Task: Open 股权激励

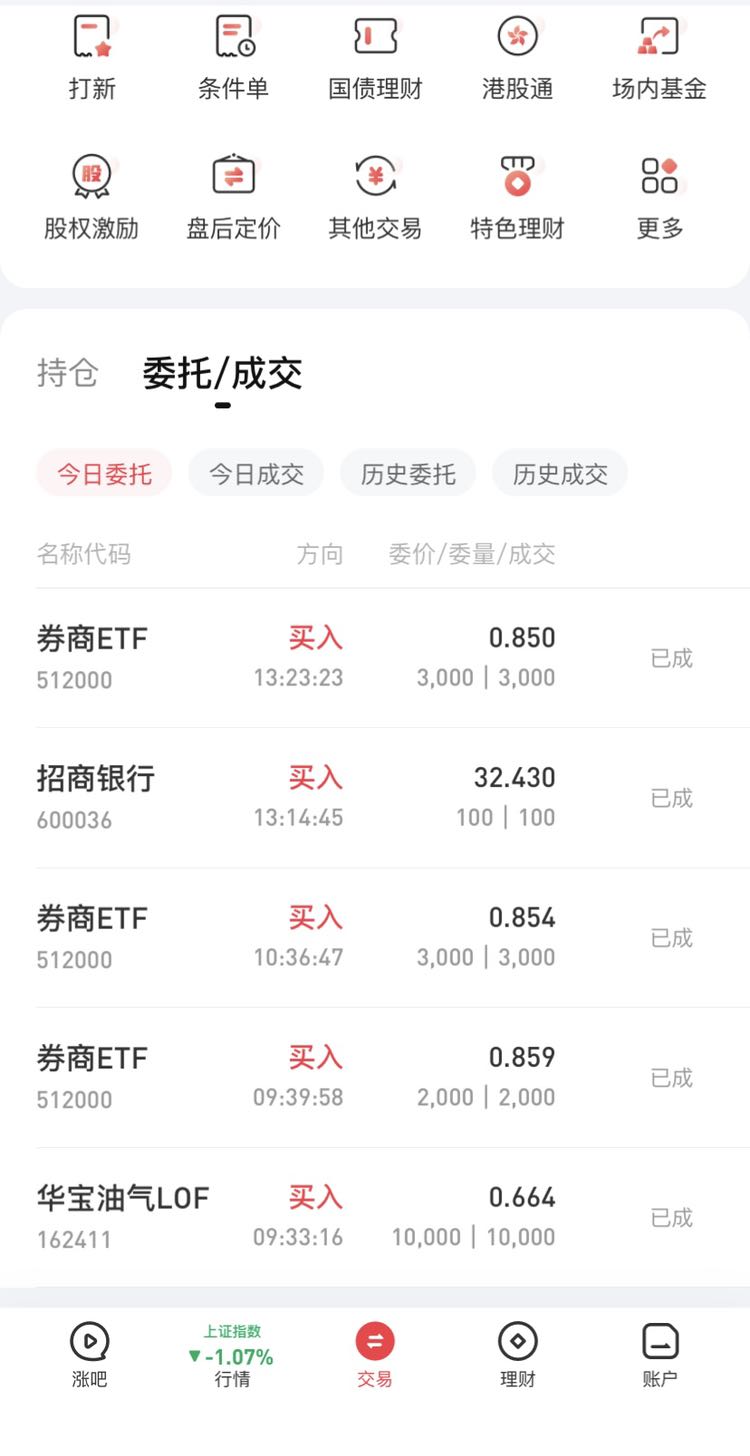Action: point(92,198)
